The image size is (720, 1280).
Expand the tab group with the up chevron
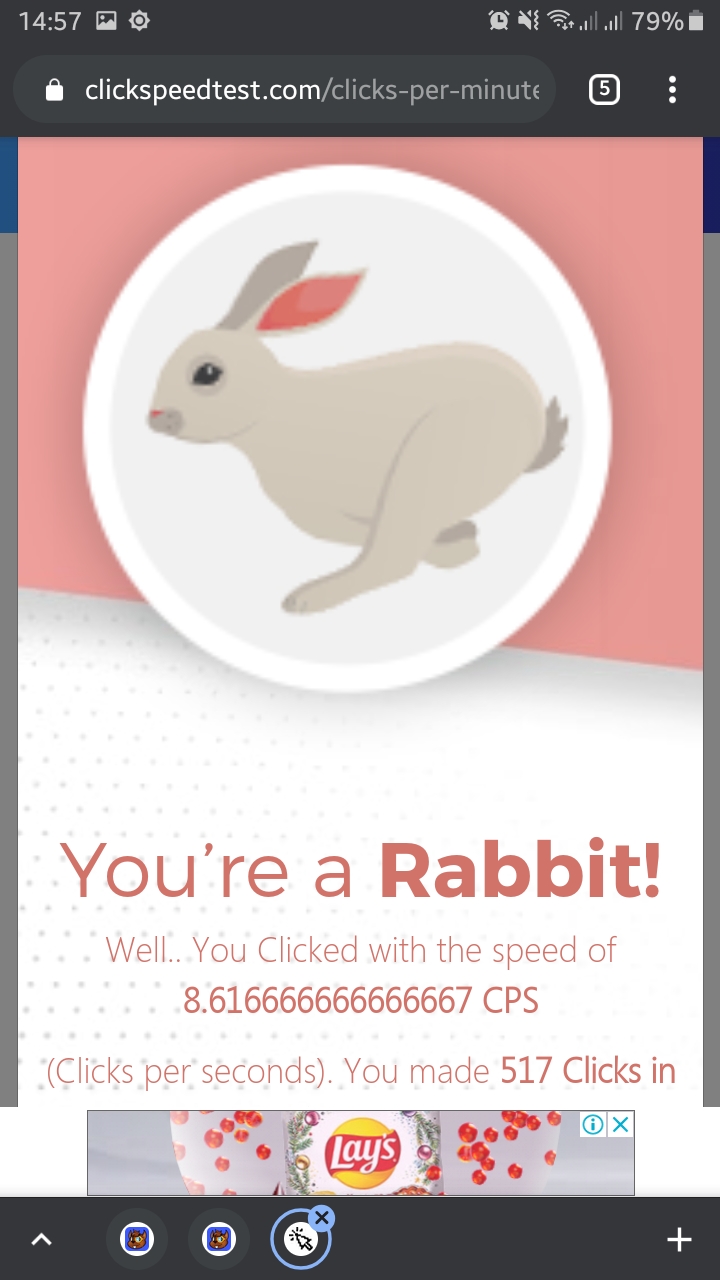pyautogui.click(x=41, y=1240)
